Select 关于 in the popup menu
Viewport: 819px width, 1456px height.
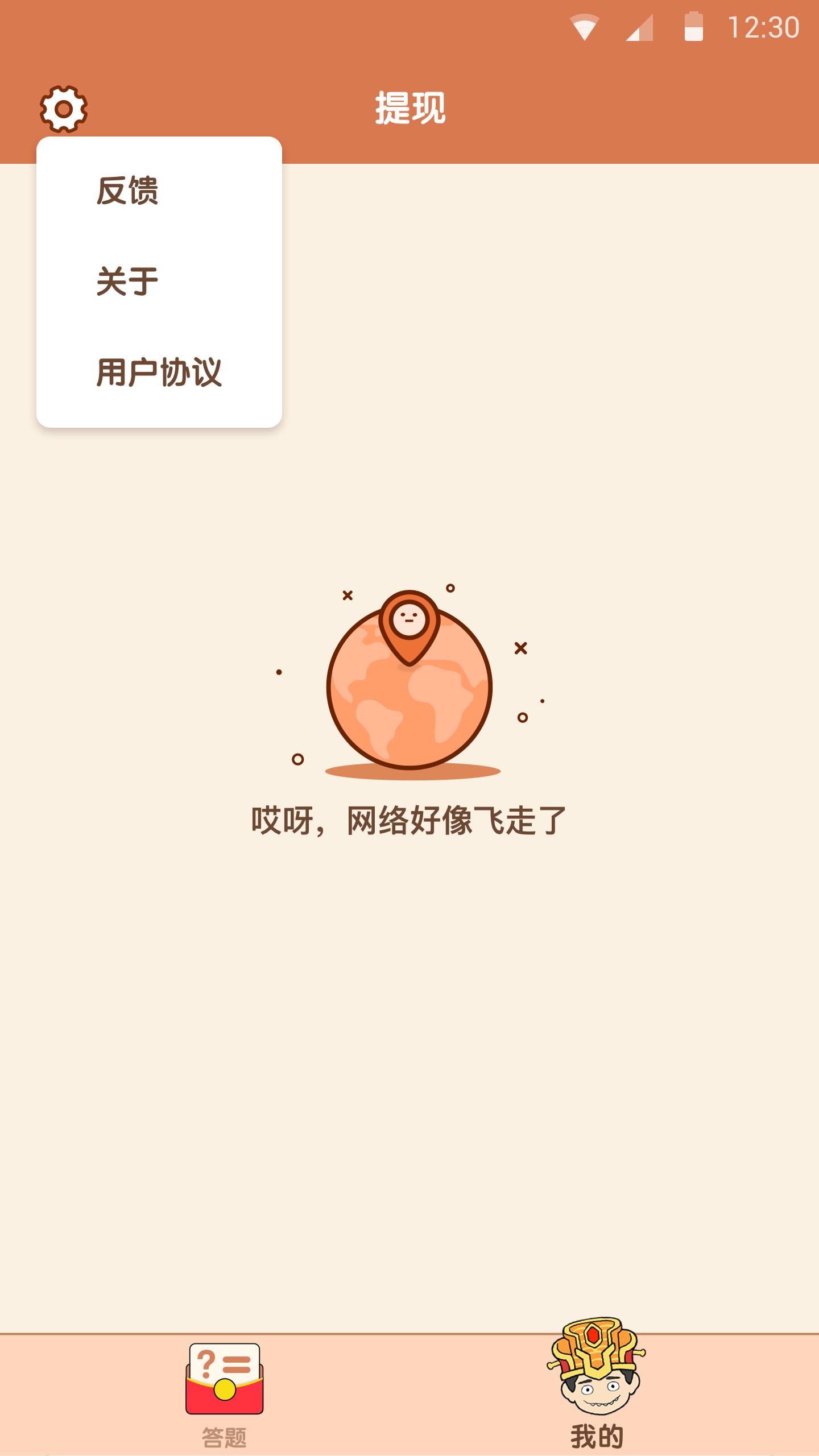pyautogui.click(x=128, y=280)
